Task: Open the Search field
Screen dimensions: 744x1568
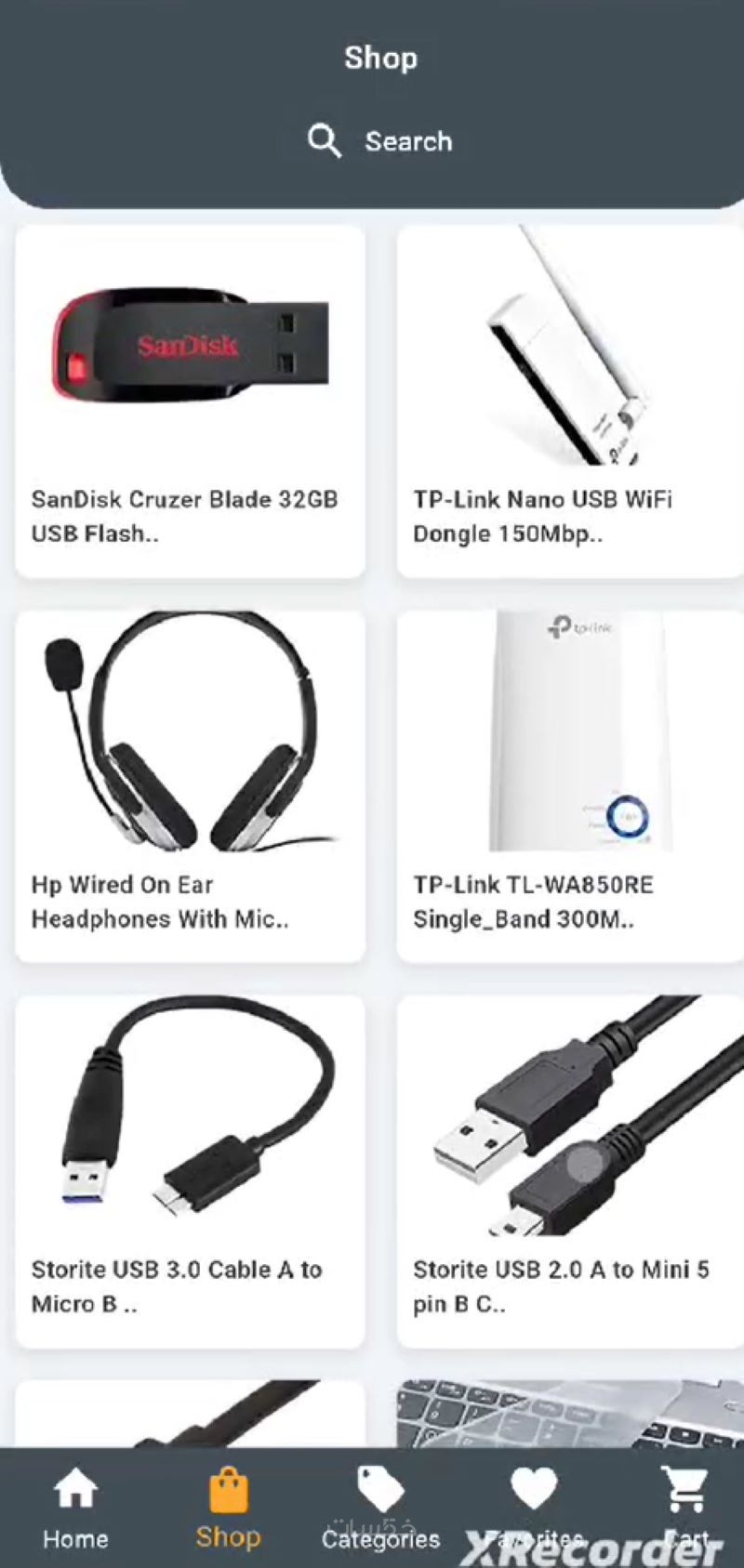Action: click(380, 141)
